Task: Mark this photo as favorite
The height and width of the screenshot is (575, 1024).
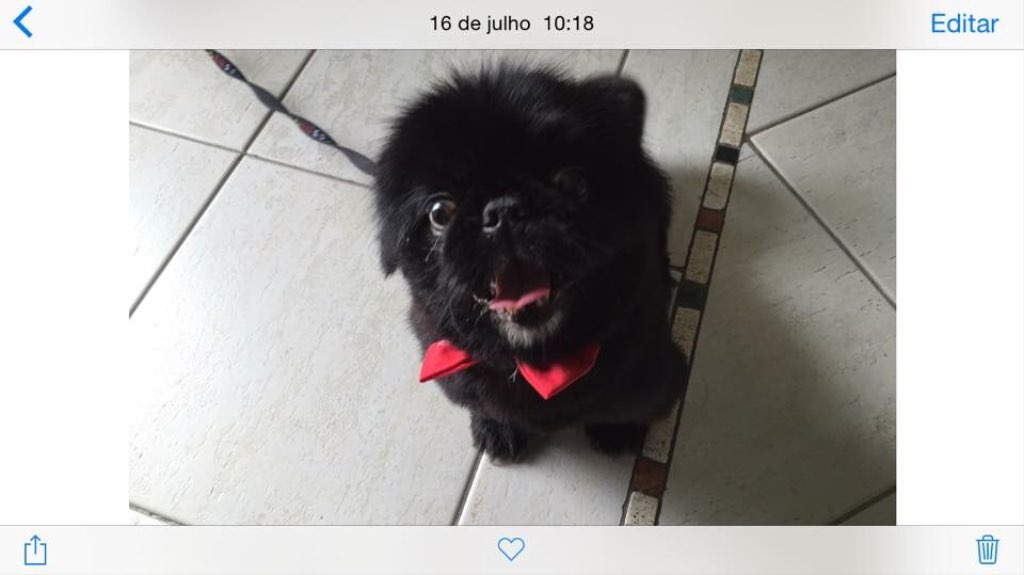Action: pos(511,549)
